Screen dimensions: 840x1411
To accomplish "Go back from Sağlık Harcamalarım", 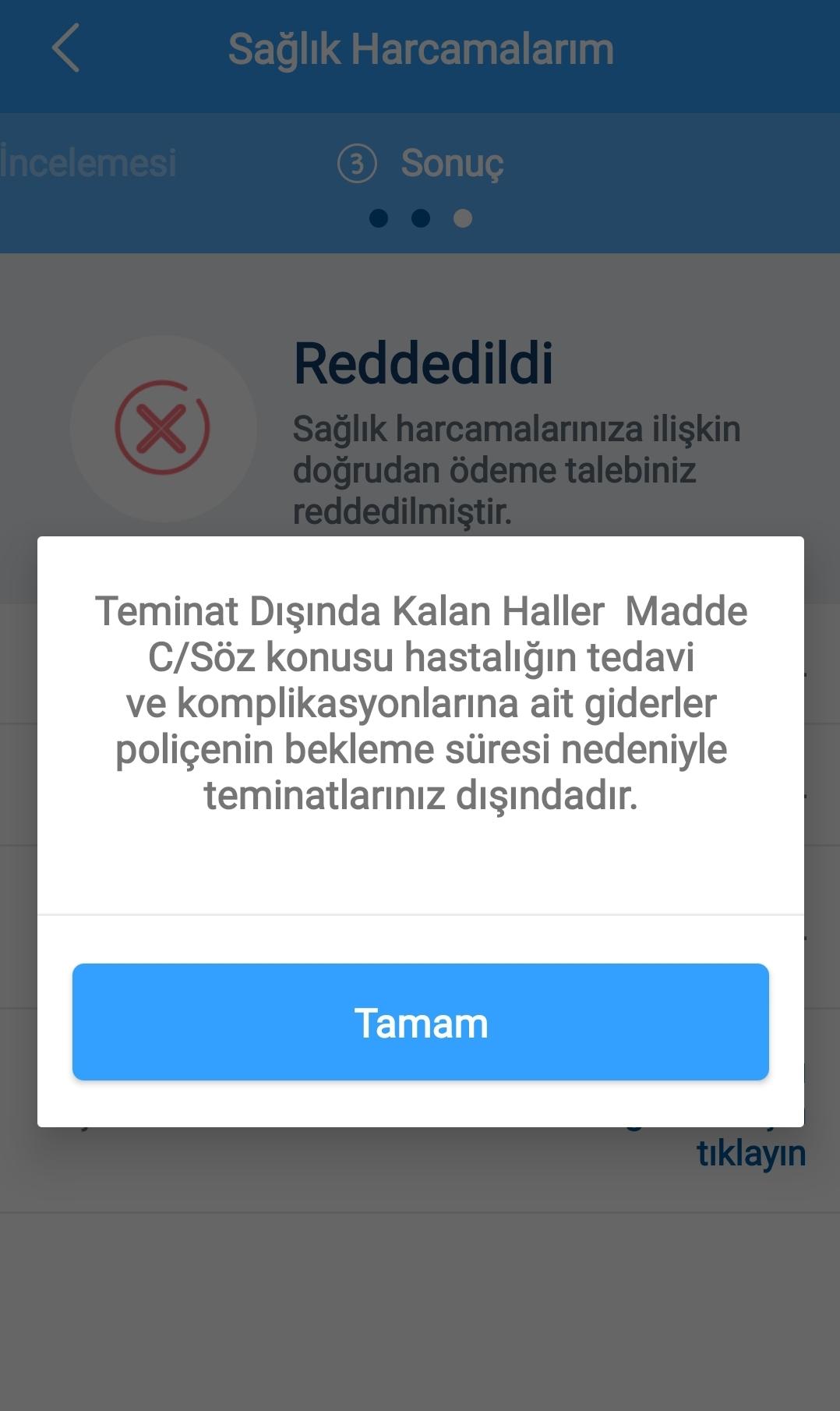I will pos(65,48).
